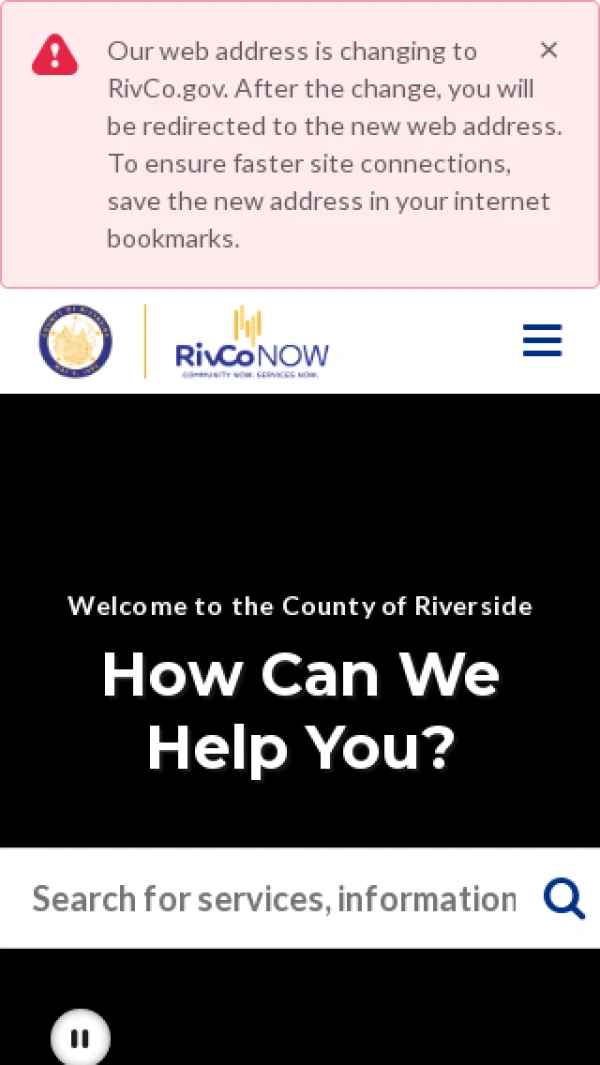The width and height of the screenshot is (600, 1065).
Task: Open the hamburger navigation menu
Action: 542,341
